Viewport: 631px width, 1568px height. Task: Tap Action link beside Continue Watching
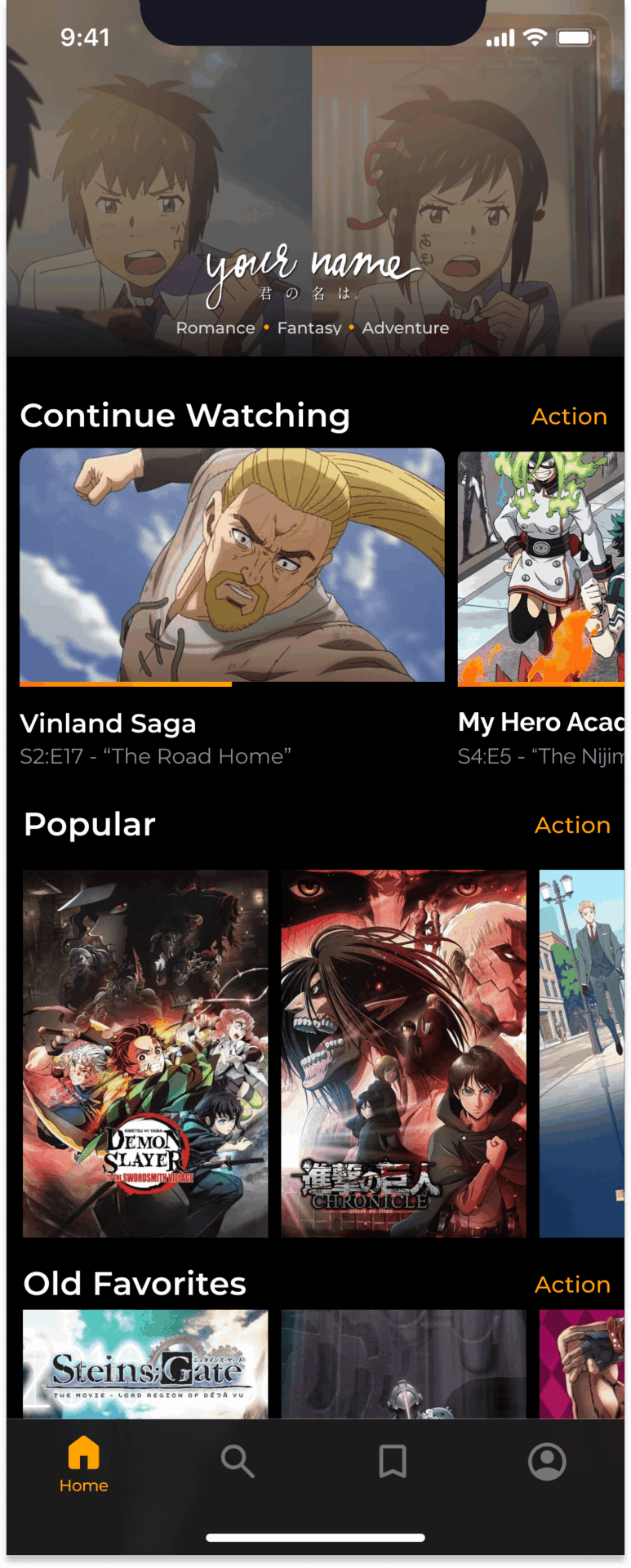(569, 416)
